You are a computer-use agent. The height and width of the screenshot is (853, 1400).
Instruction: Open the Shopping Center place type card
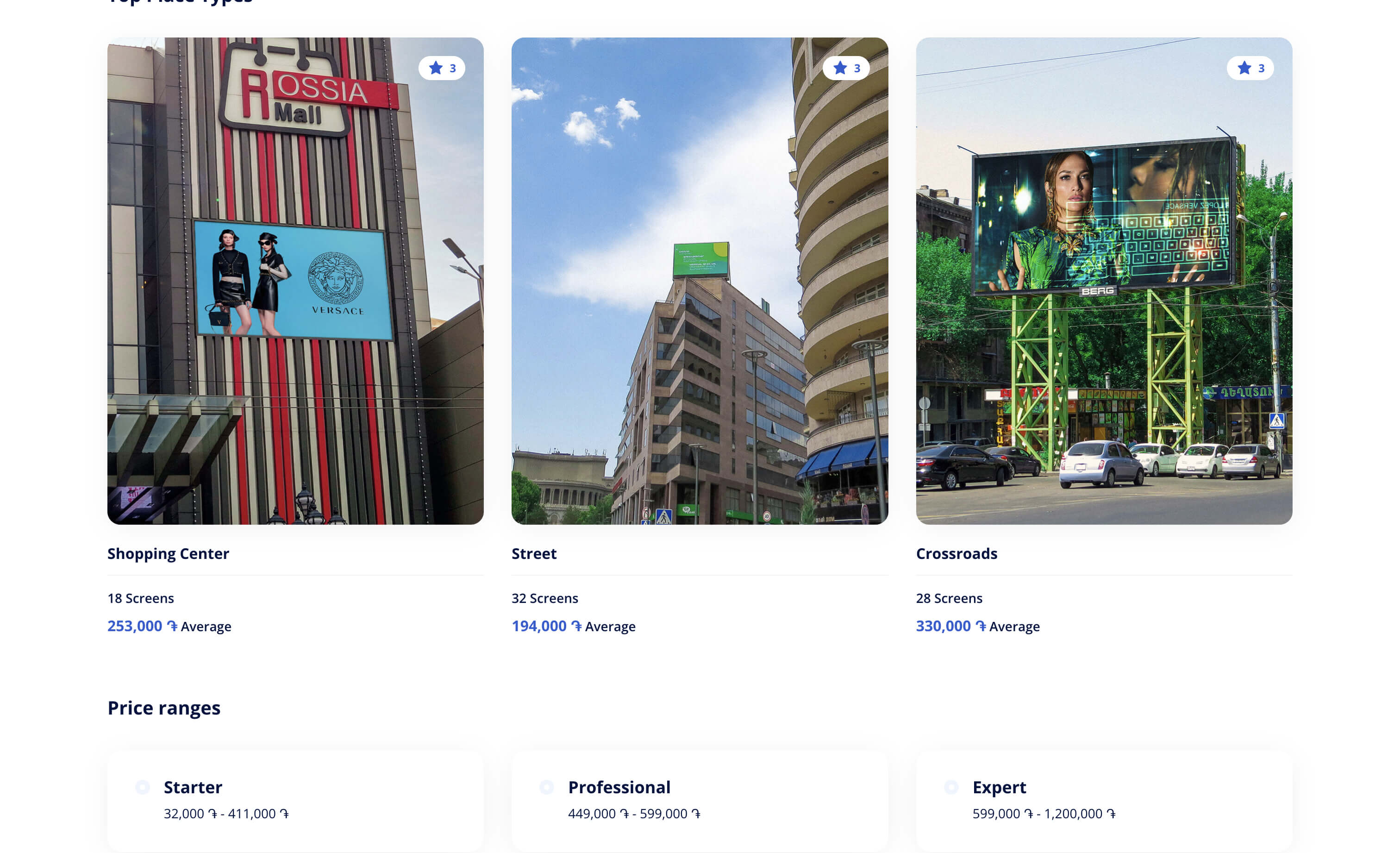coord(295,281)
